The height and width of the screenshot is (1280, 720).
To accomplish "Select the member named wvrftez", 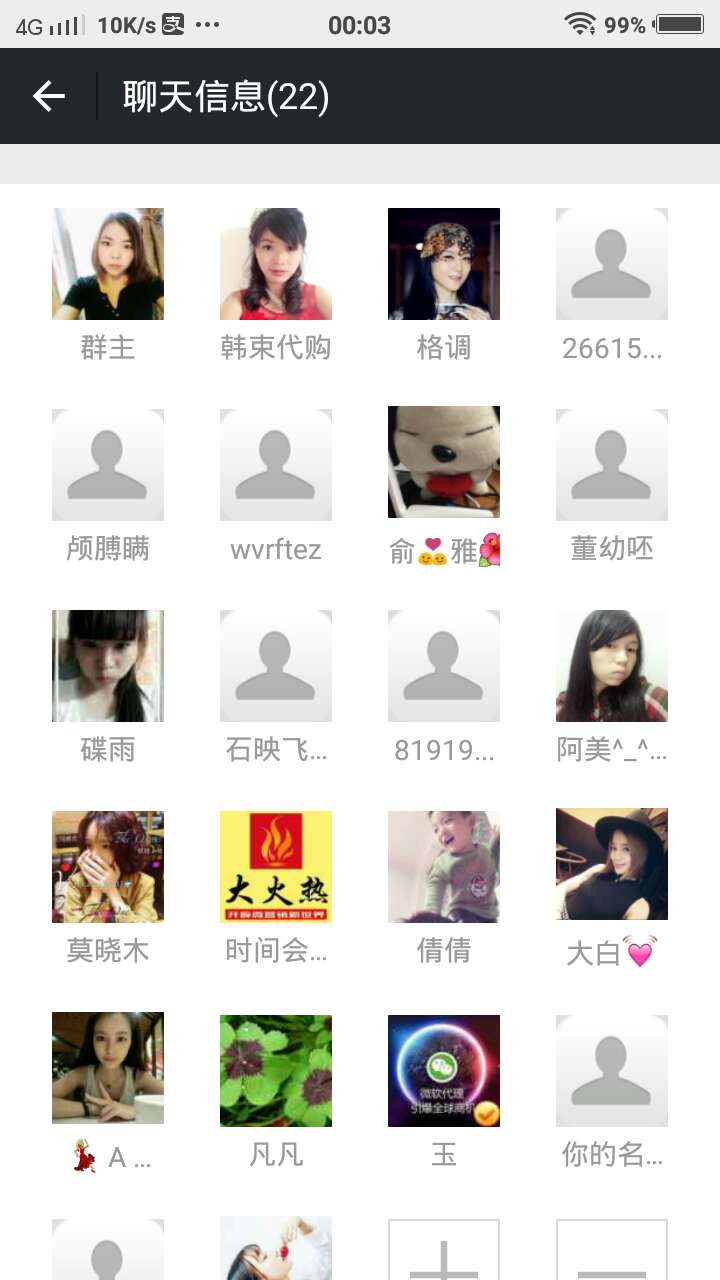I will (x=276, y=465).
